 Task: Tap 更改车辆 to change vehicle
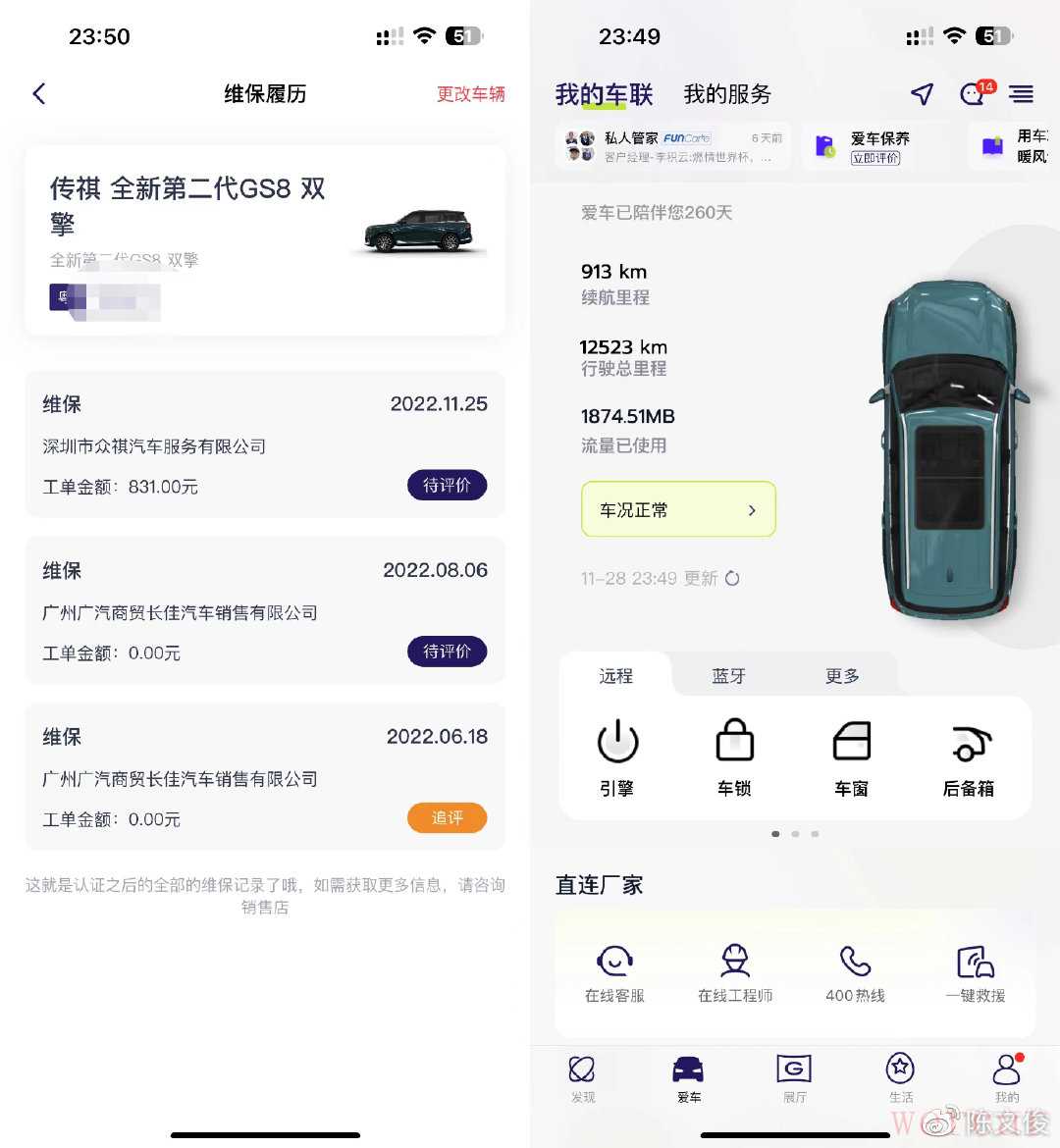(470, 94)
